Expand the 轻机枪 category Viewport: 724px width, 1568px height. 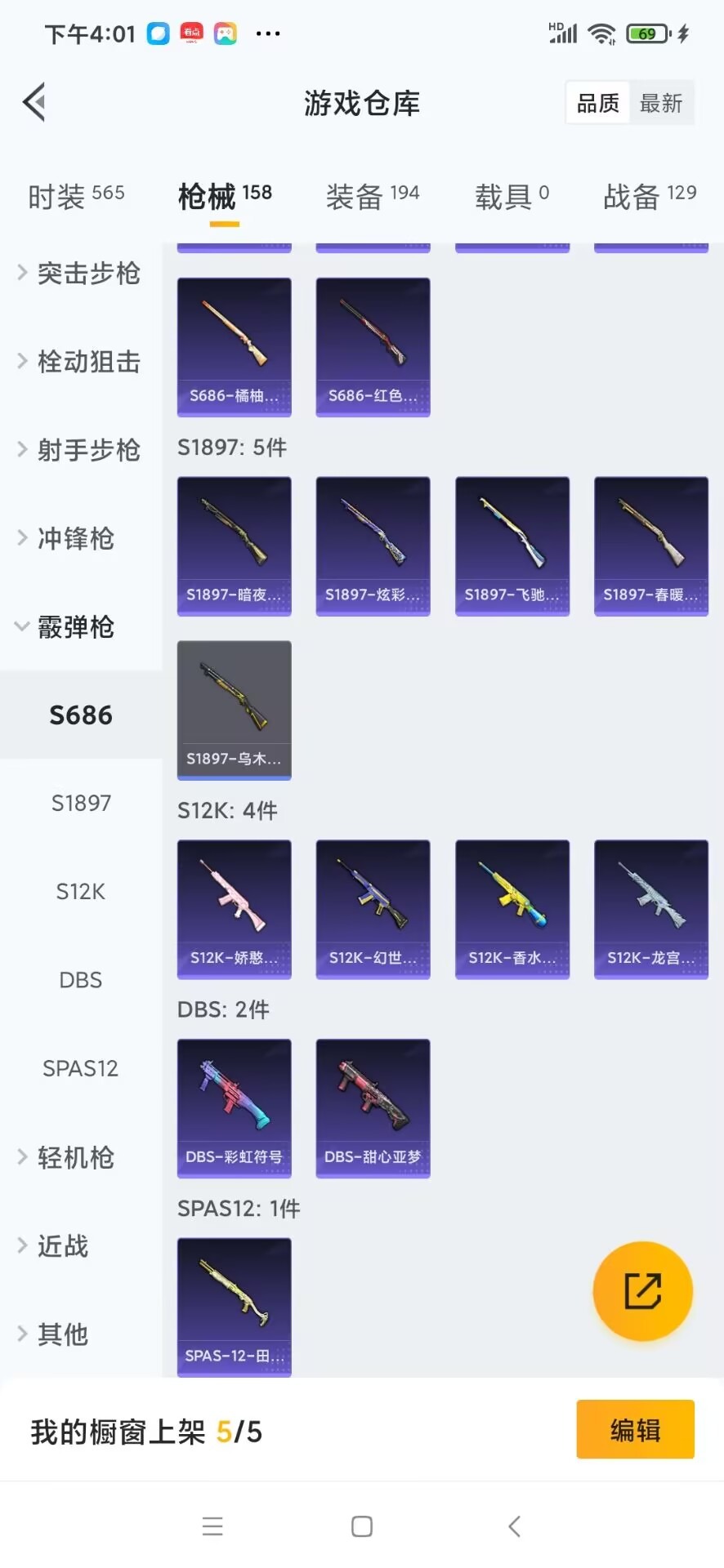75,1157
